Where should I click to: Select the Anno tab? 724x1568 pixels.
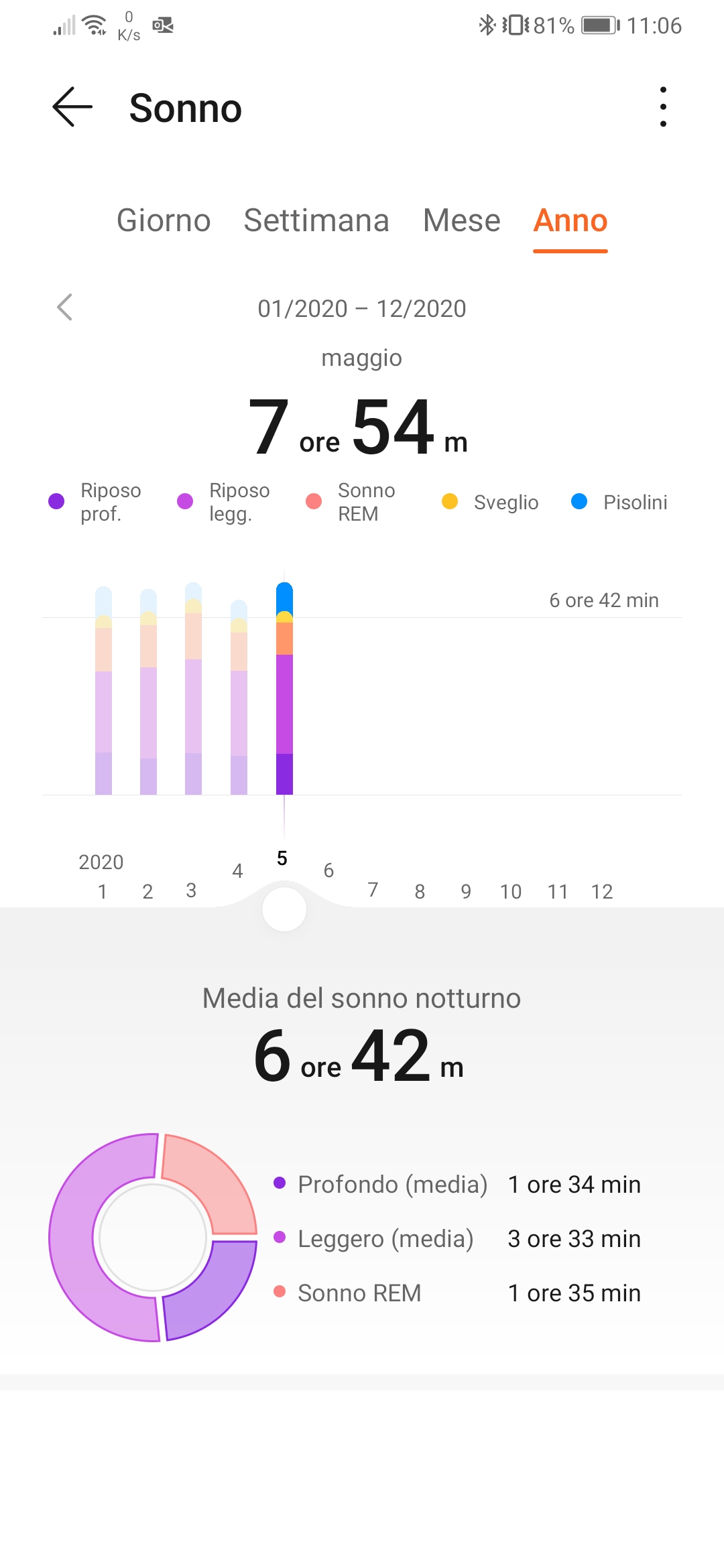[570, 220]
